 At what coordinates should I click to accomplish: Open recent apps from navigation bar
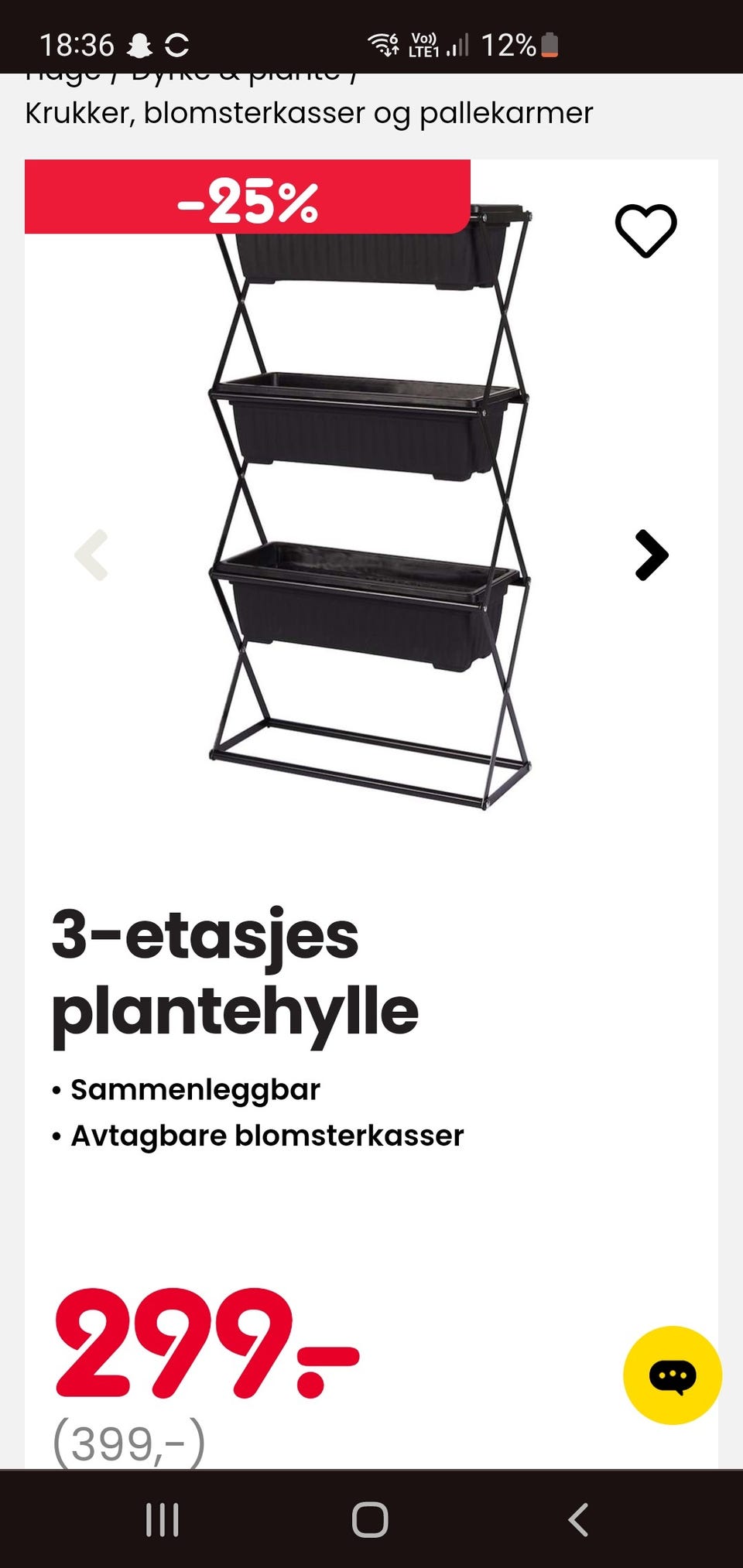tap(163, 1519)
